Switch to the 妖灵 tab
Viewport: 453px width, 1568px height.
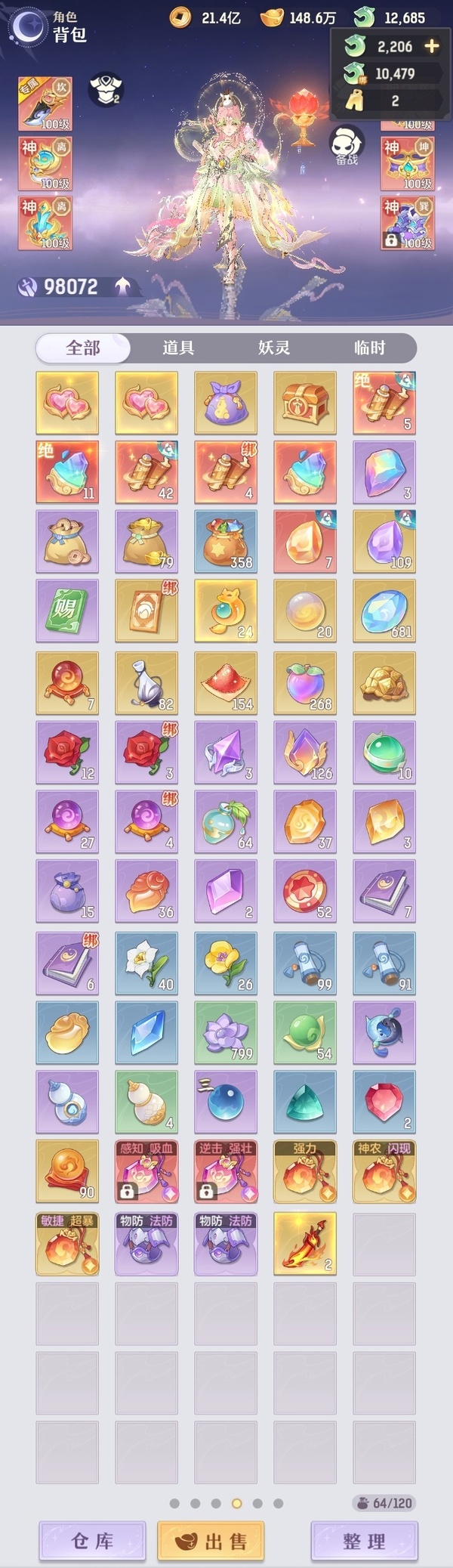pos(274,348)
